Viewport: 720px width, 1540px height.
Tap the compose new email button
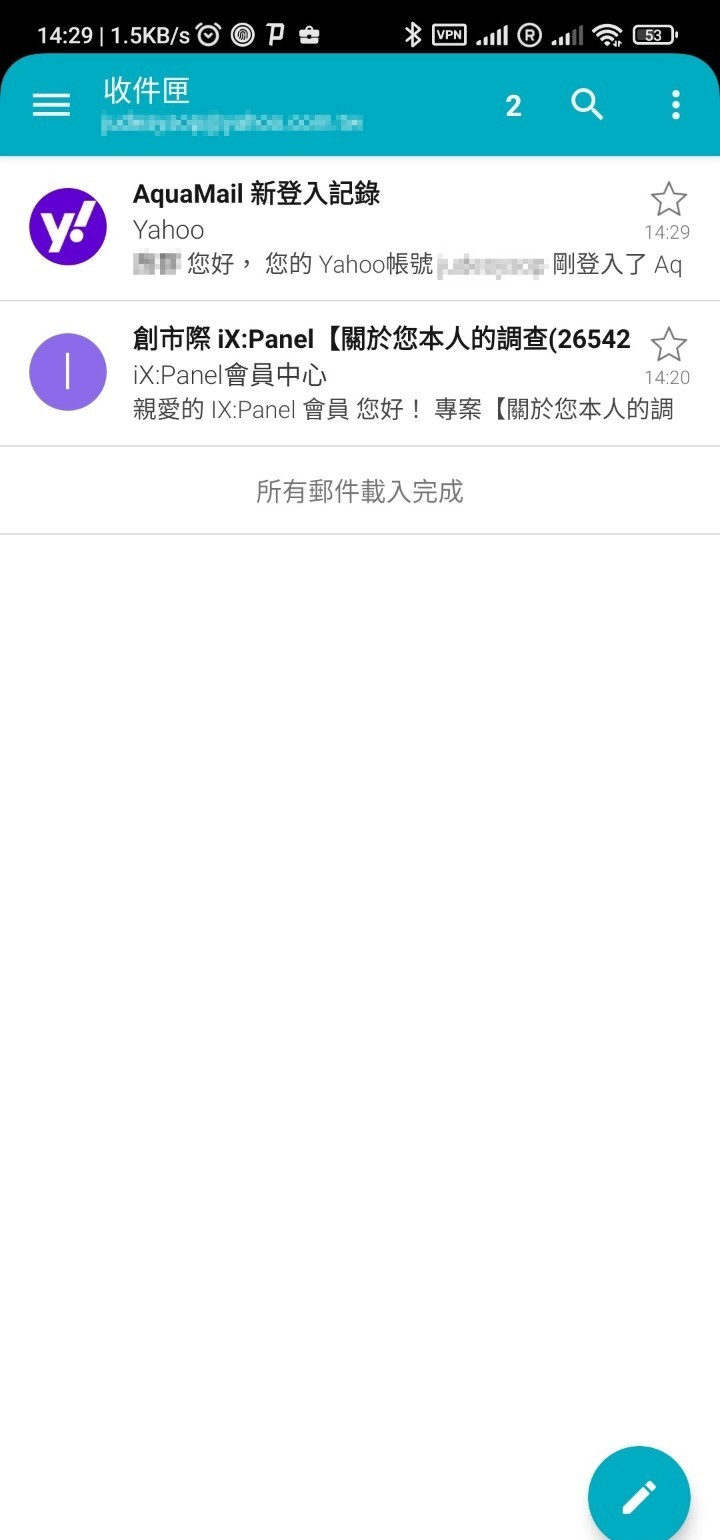click(x=639, y=1491)
